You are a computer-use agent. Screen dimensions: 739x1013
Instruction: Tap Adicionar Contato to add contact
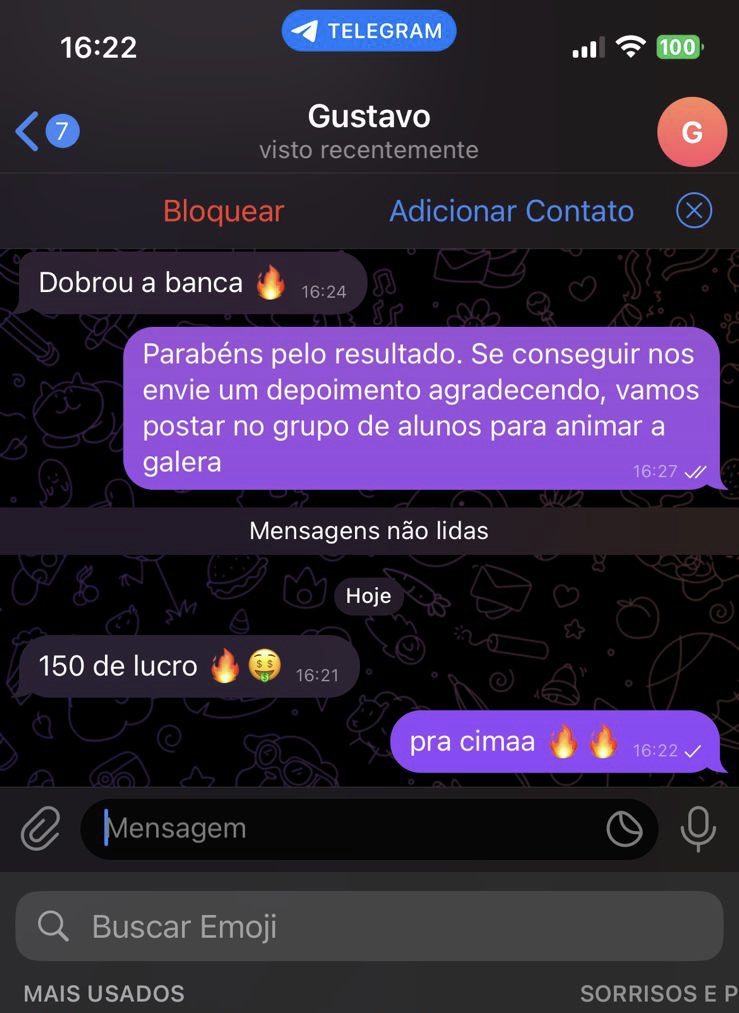point(511,211)
